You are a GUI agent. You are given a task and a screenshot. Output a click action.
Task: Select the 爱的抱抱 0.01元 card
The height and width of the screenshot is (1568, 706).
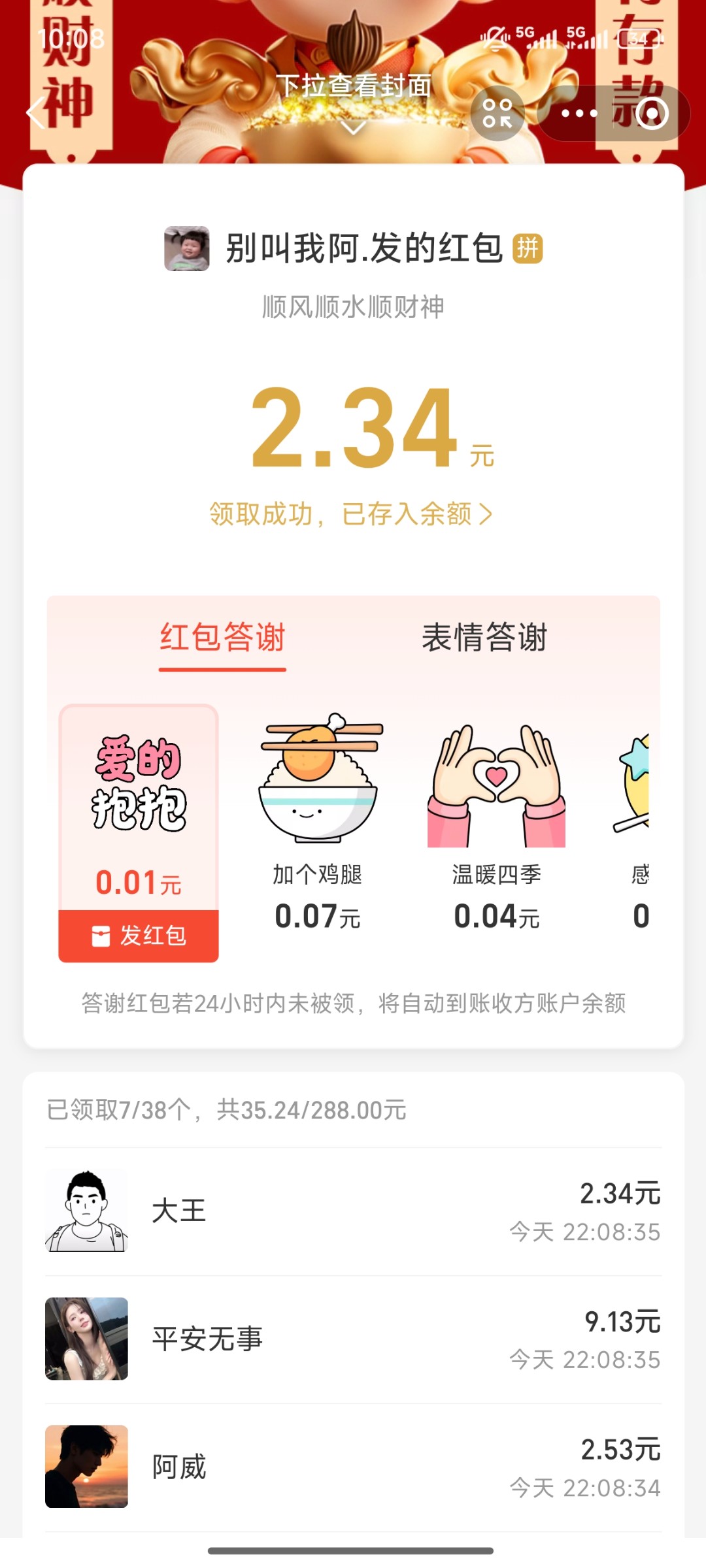139,807
